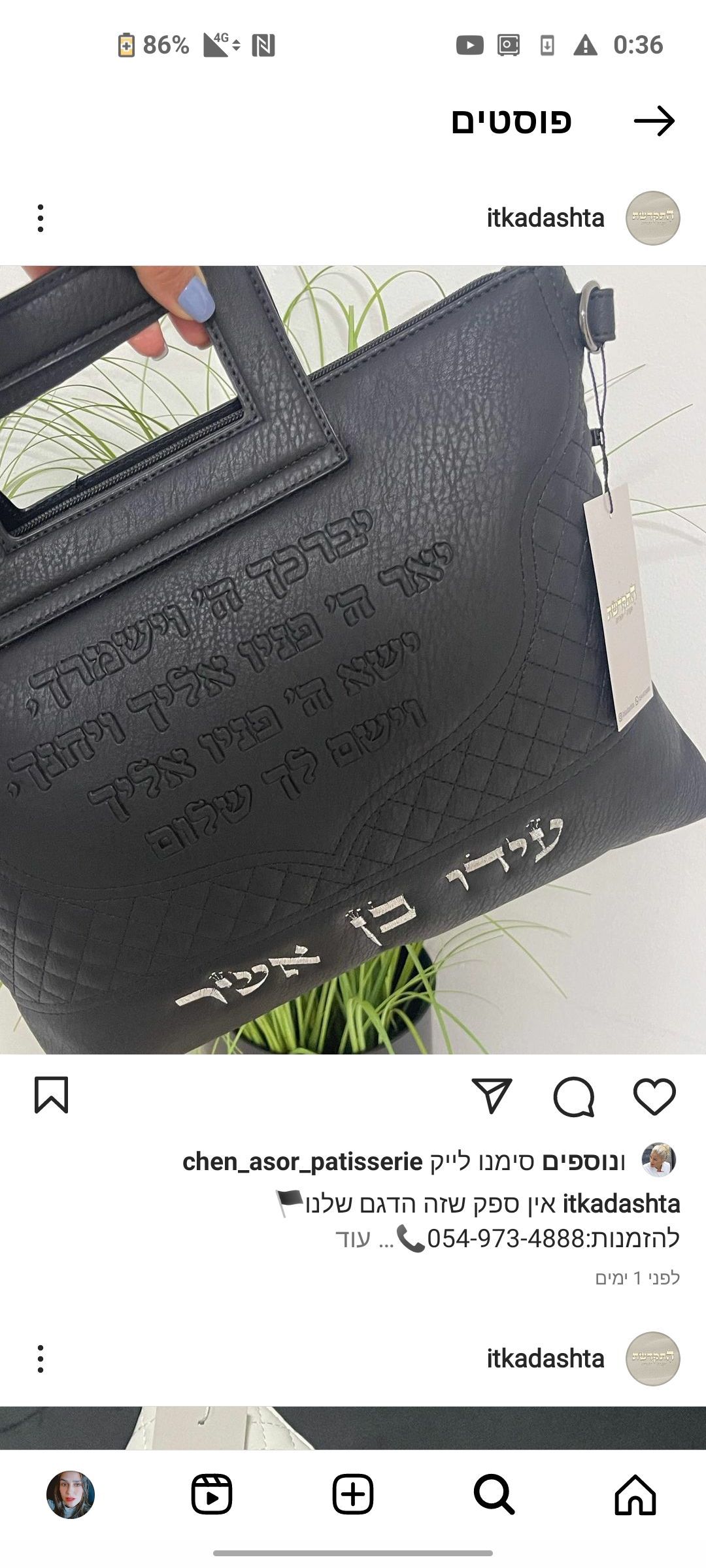Create a new post with the plus button

click(353, 1495)
